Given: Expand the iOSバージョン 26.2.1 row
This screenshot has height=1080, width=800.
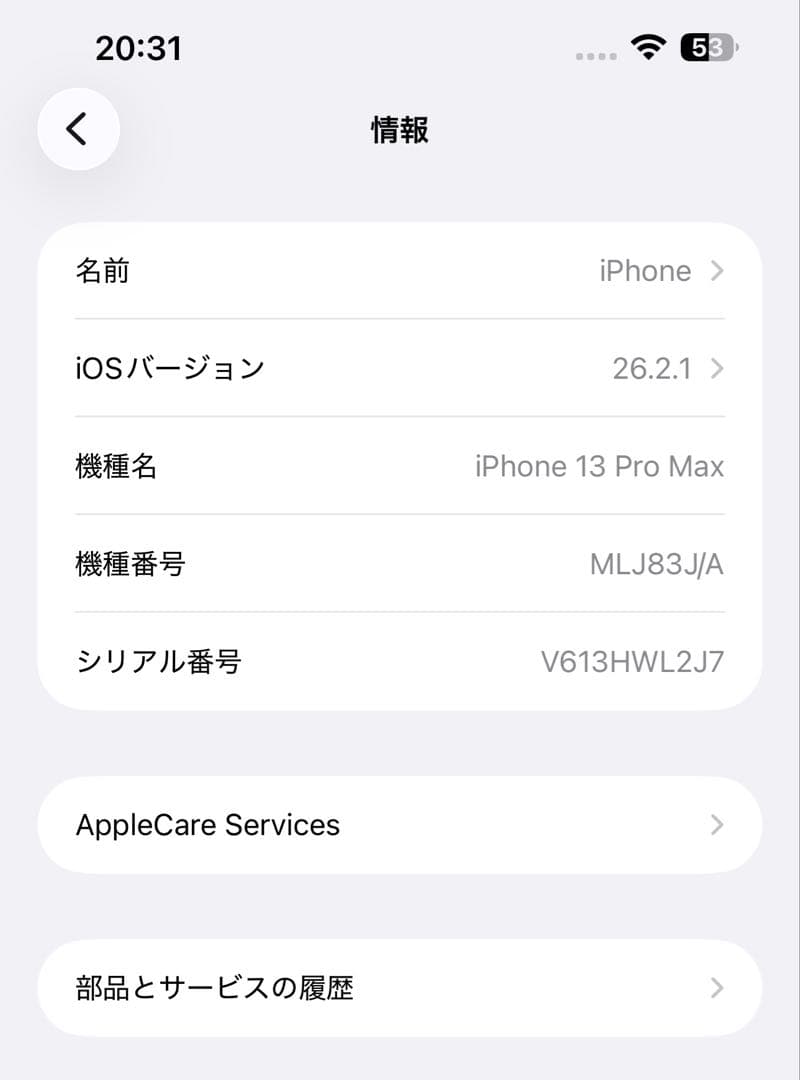Looking at the screenshot, I should pos(400,368).
